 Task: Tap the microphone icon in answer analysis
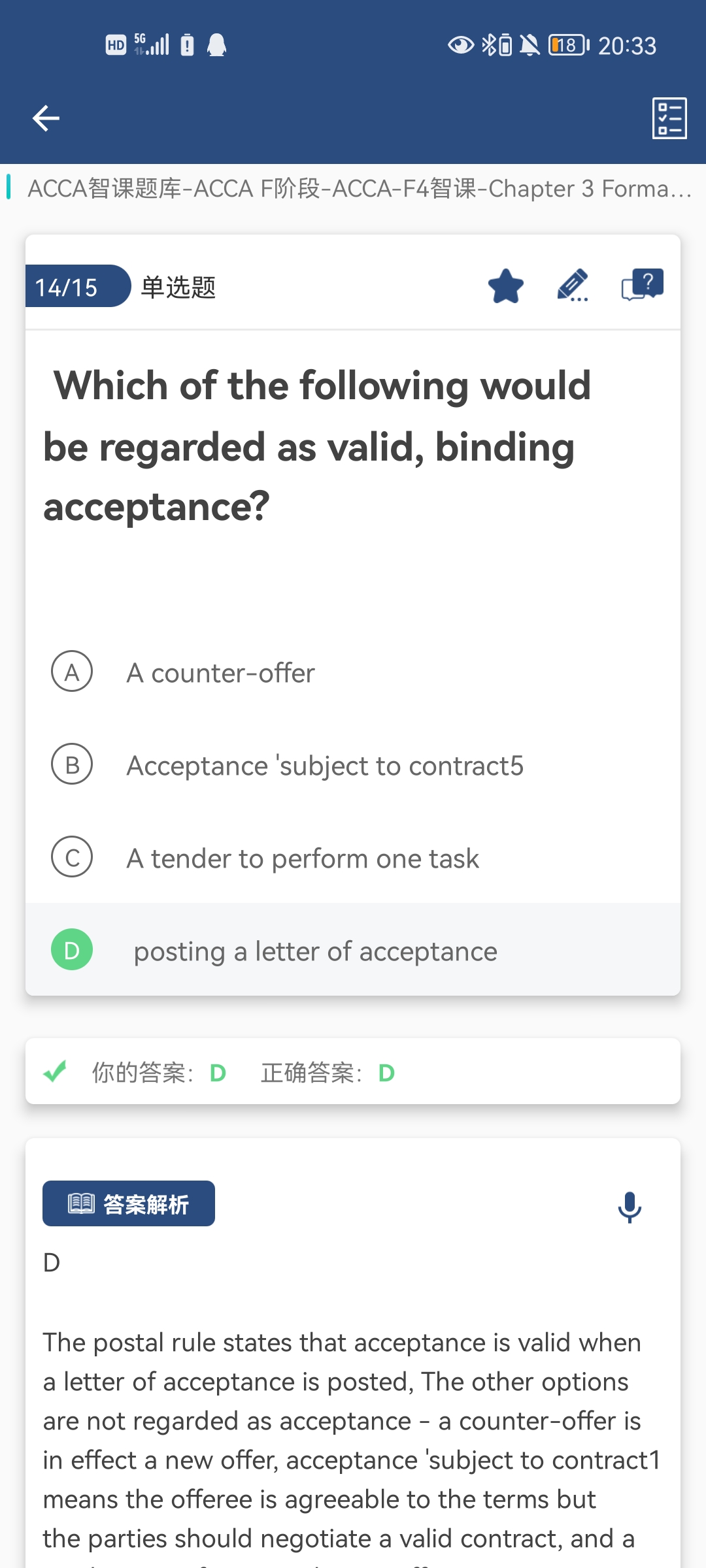click(x=630, y=1207)
